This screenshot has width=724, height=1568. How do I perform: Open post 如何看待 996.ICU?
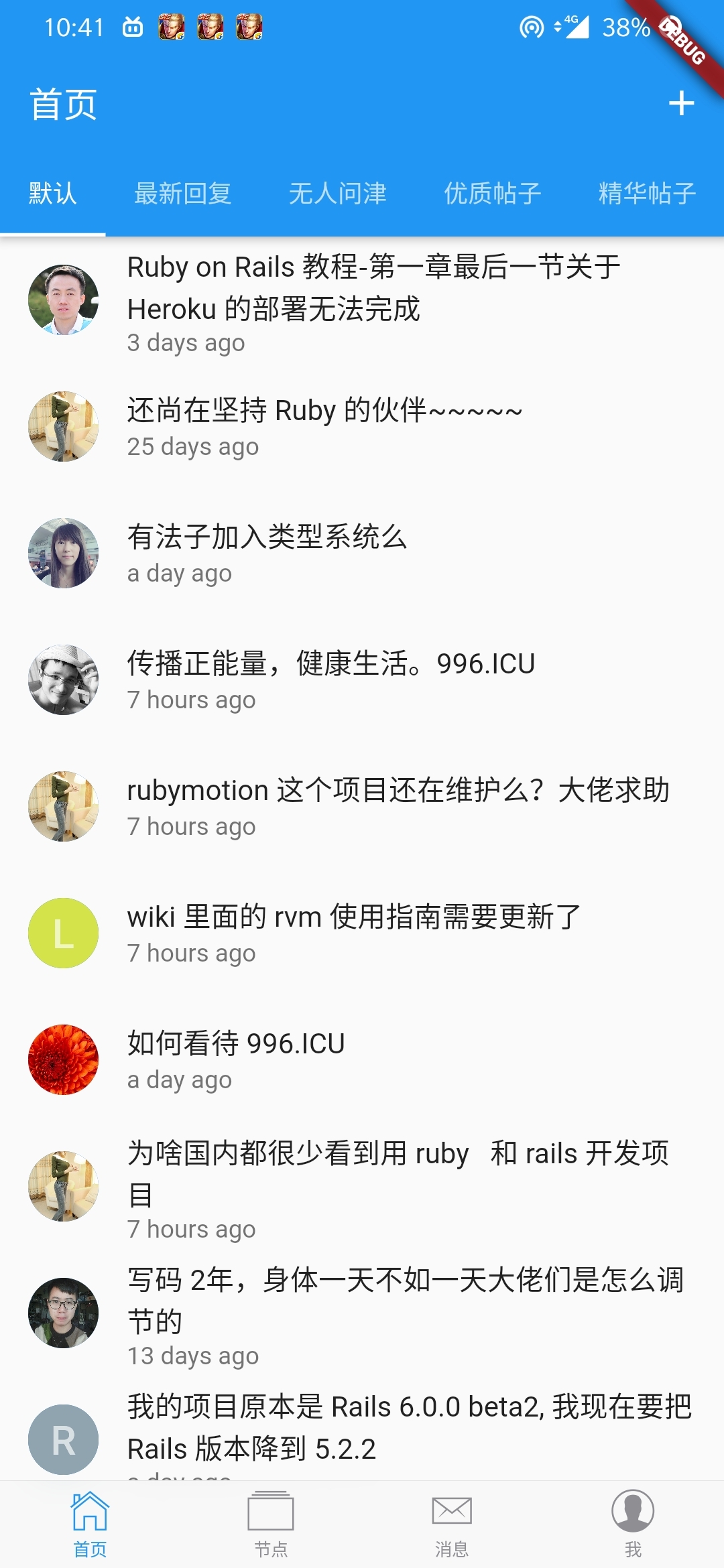click(236, 1043)
